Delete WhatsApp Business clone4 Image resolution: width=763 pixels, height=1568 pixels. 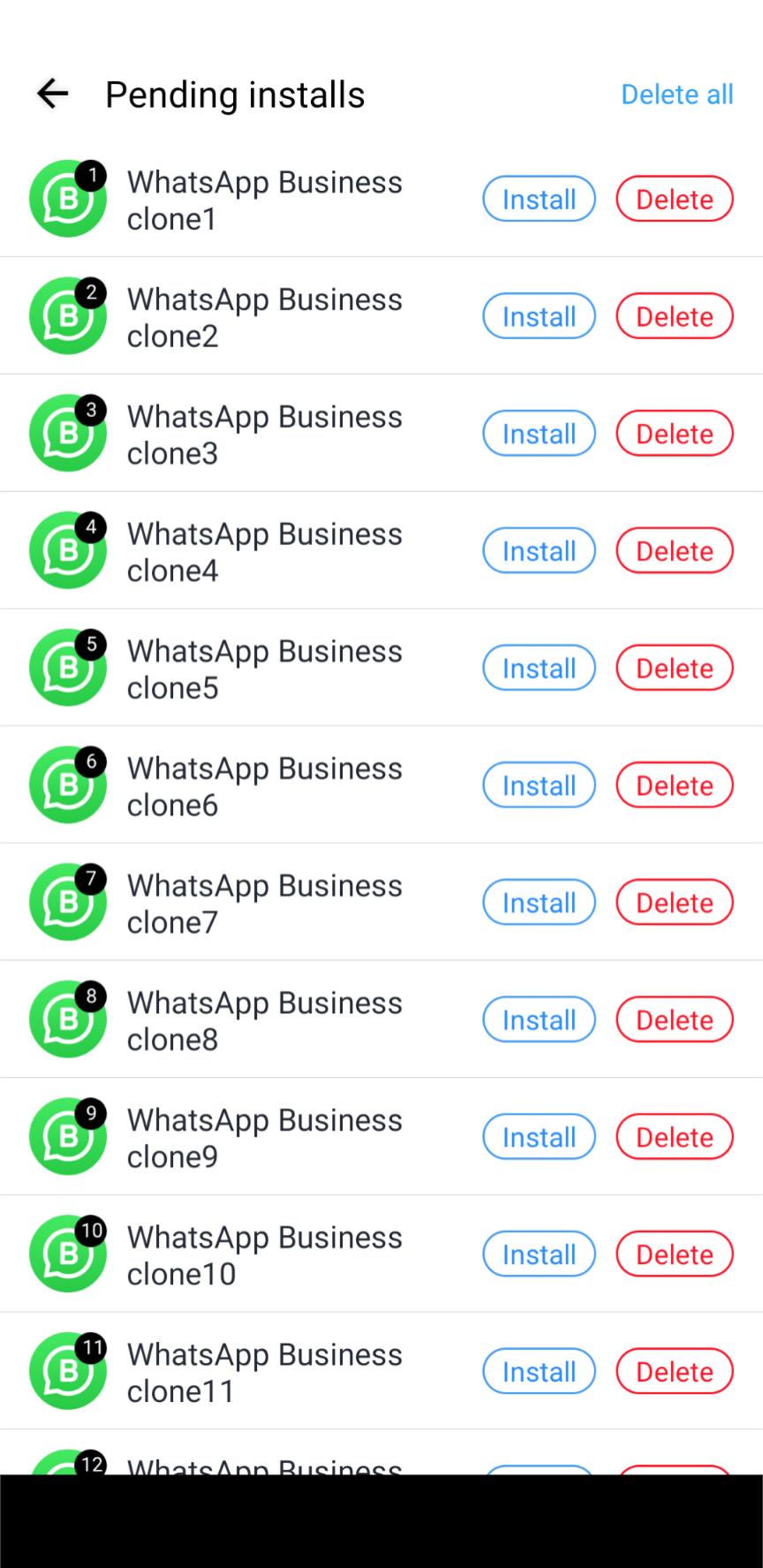tap(675, 551)
